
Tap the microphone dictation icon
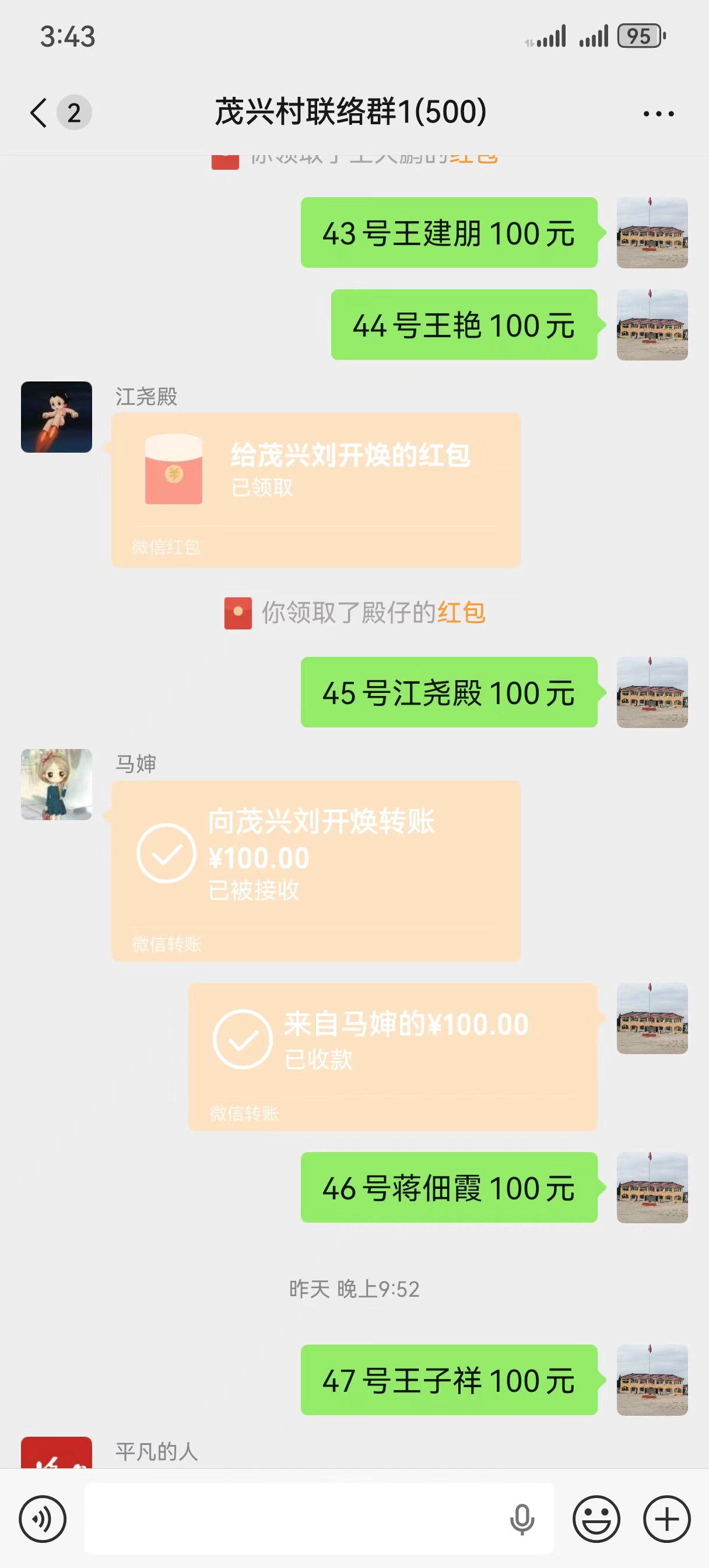click(x=522, y=1518)
